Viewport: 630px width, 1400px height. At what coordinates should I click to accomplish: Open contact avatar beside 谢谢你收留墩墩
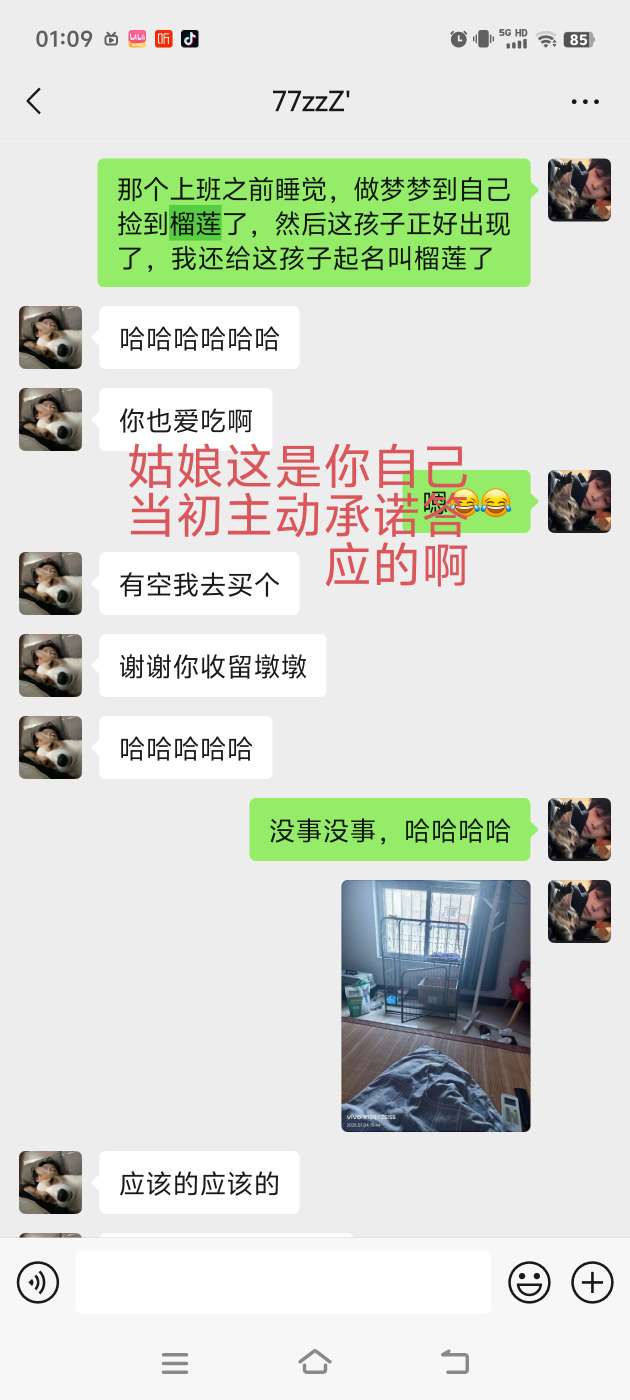51,666
